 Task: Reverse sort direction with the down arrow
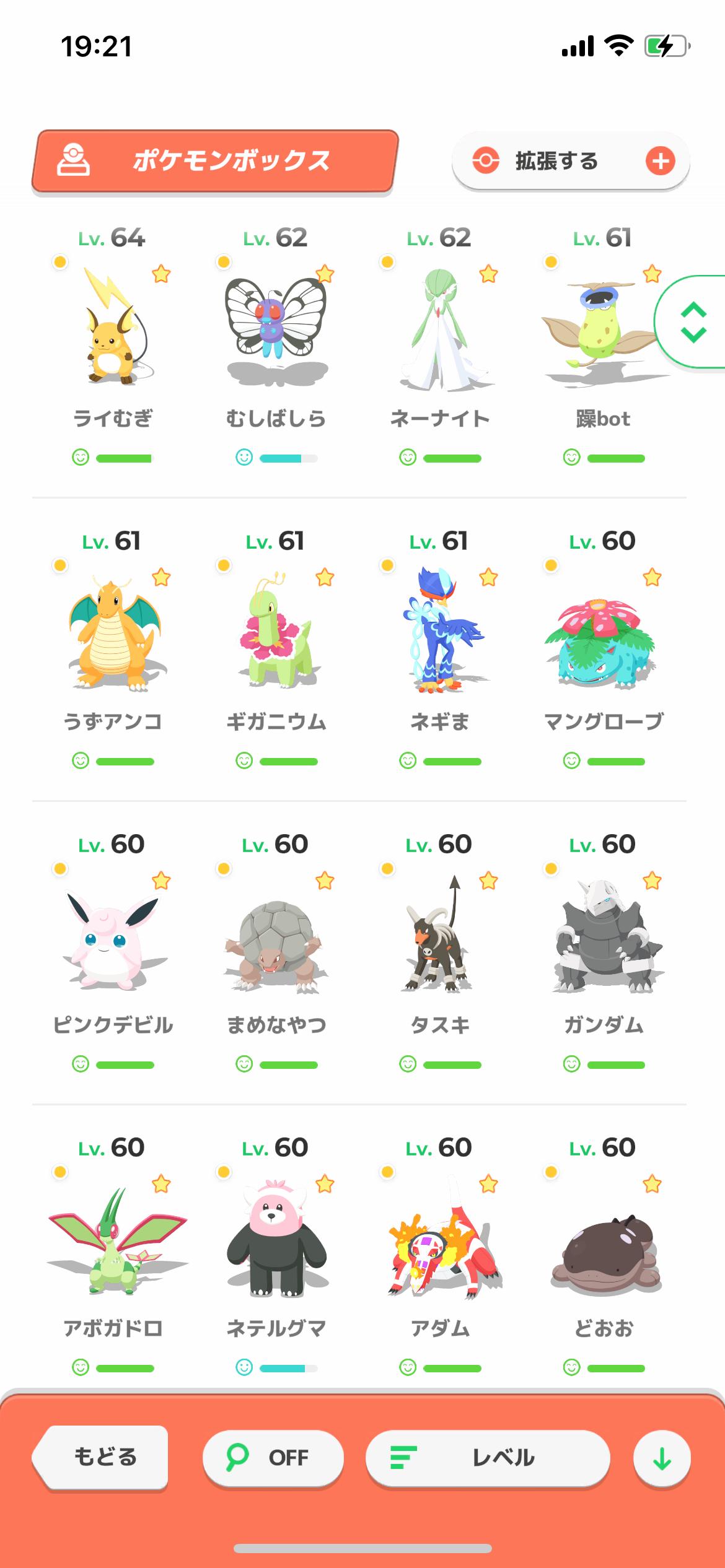click(x=661, y=1458)
